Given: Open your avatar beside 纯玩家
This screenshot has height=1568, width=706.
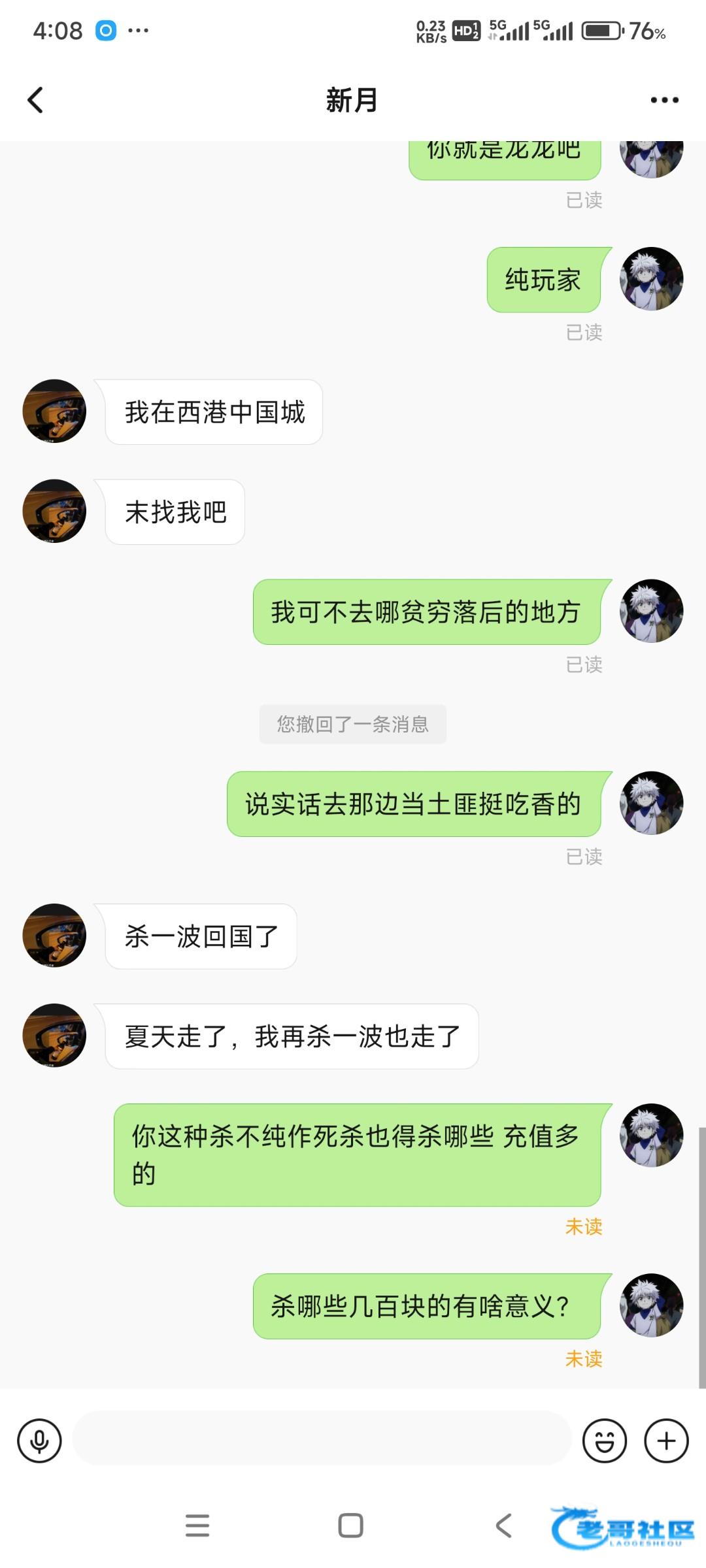Looking at the screenshot, I should click(x=651, y=279).
